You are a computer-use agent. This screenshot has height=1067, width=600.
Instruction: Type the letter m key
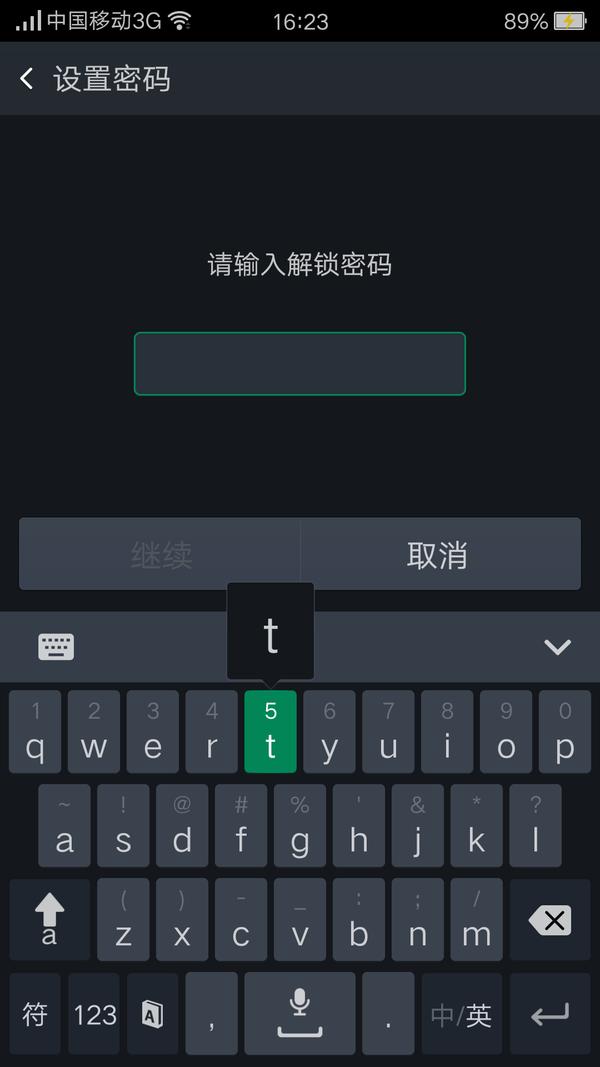pos(476,920)
